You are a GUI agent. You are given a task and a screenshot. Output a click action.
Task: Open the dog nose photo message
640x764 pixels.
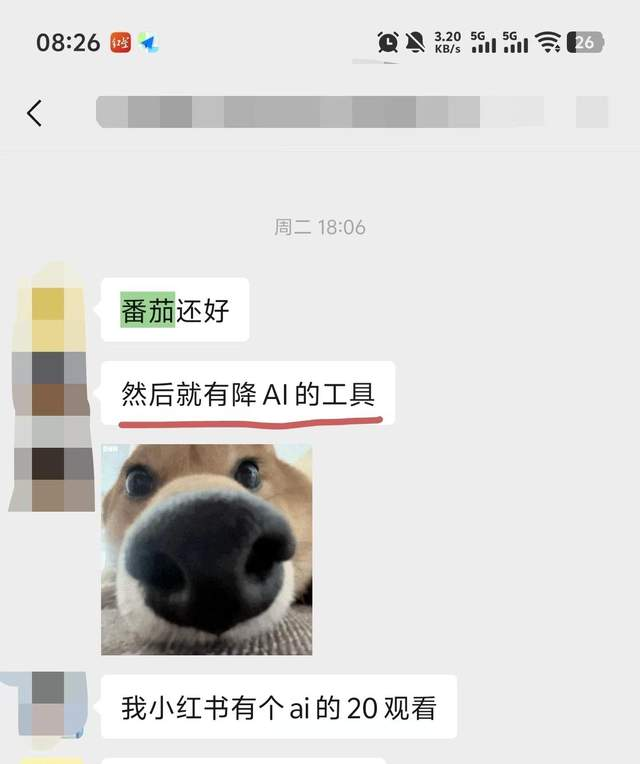click(x=207, y=549)
